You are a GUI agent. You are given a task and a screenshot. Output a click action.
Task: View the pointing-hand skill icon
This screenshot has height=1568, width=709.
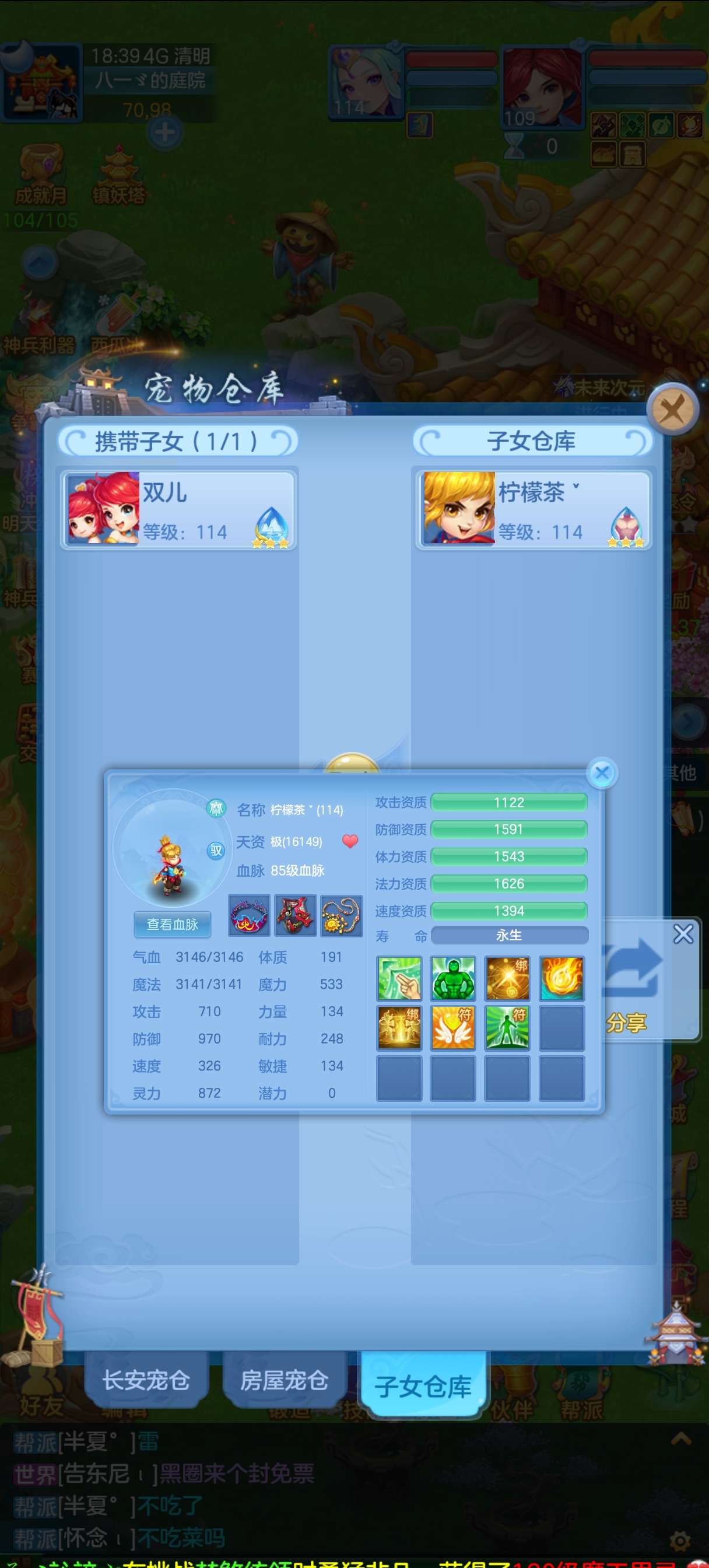[x=399, y=979]
